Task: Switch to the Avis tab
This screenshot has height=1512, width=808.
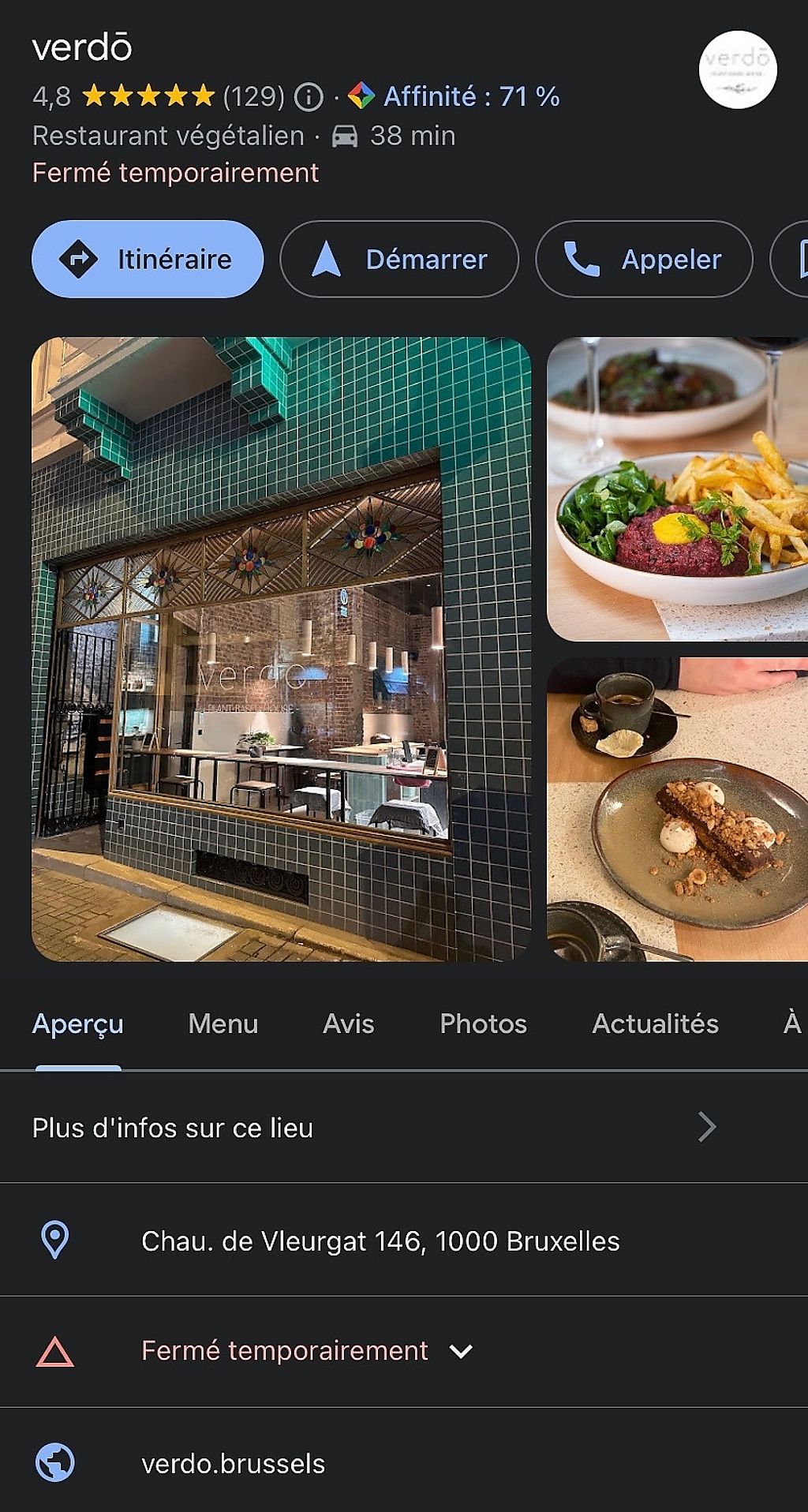Action: 349,1024
